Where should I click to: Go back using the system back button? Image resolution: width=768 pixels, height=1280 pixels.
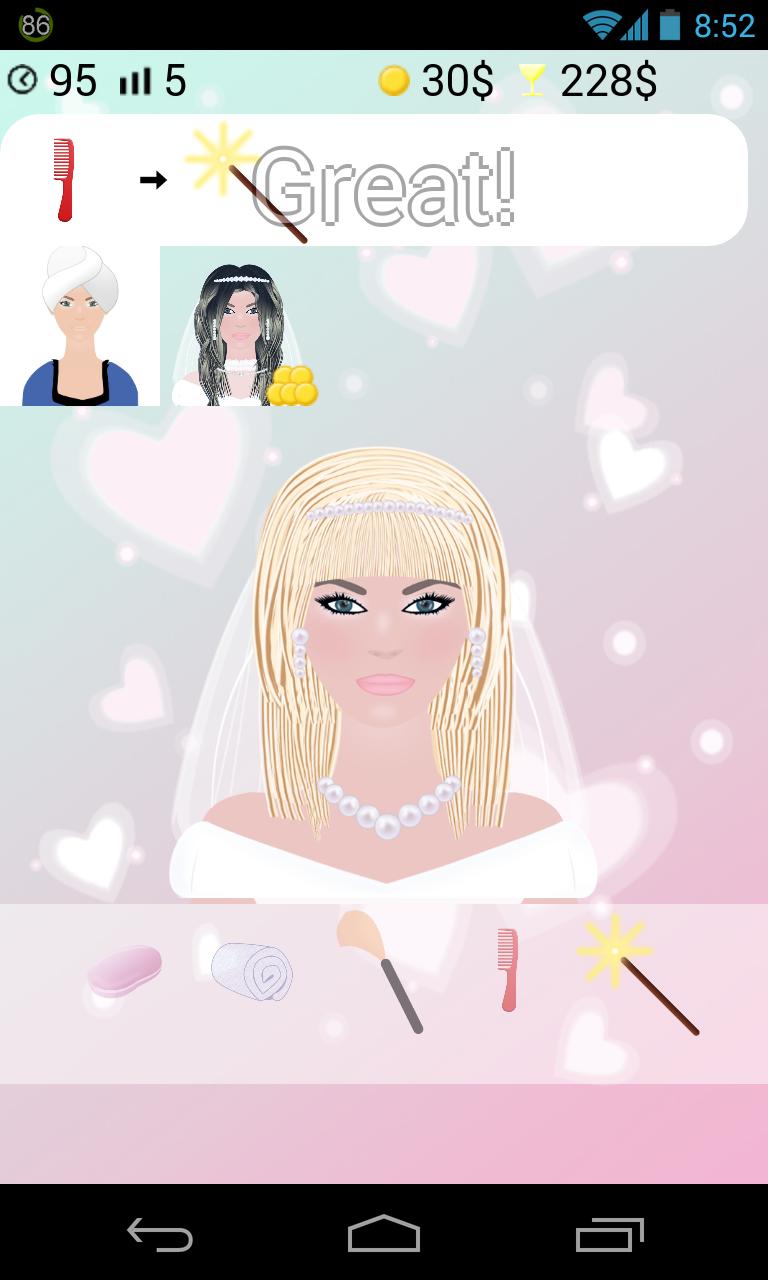pyautogui.click(x=160, y=1235)
